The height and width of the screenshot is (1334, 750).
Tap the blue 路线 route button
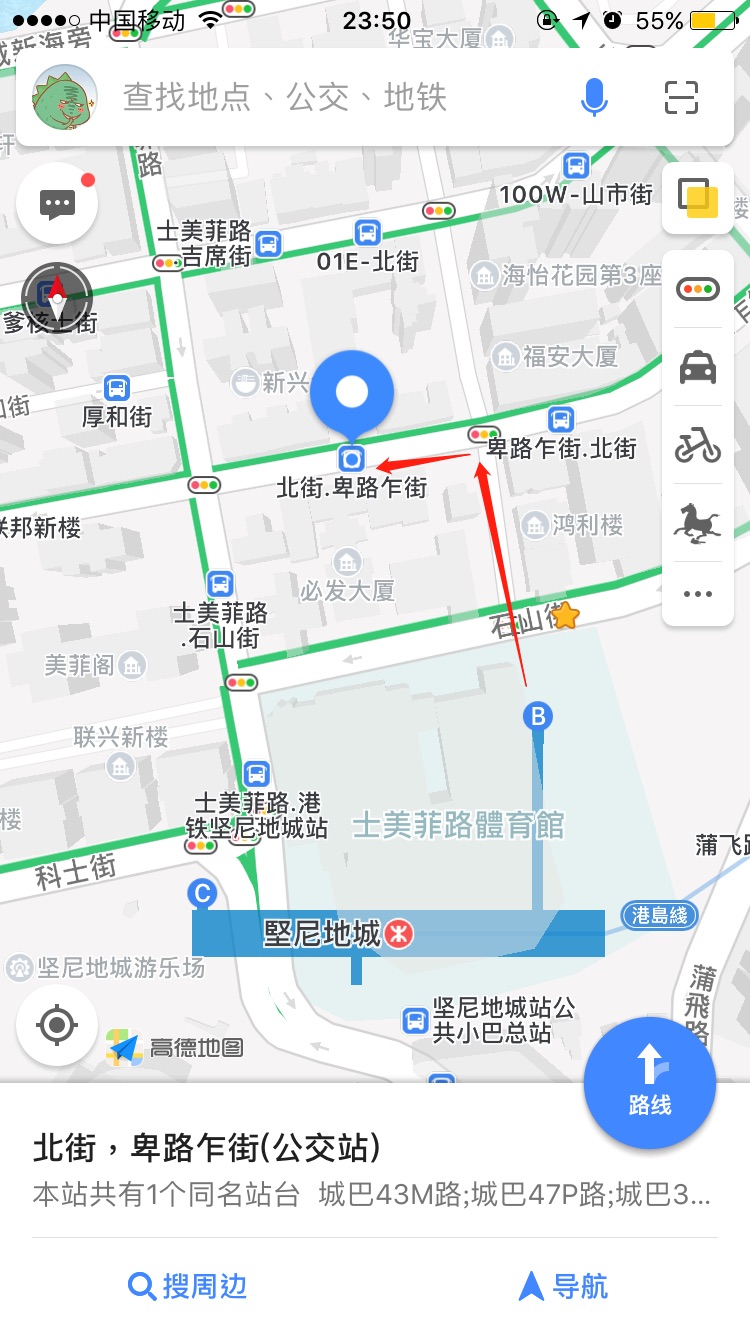coord(650,1082)
